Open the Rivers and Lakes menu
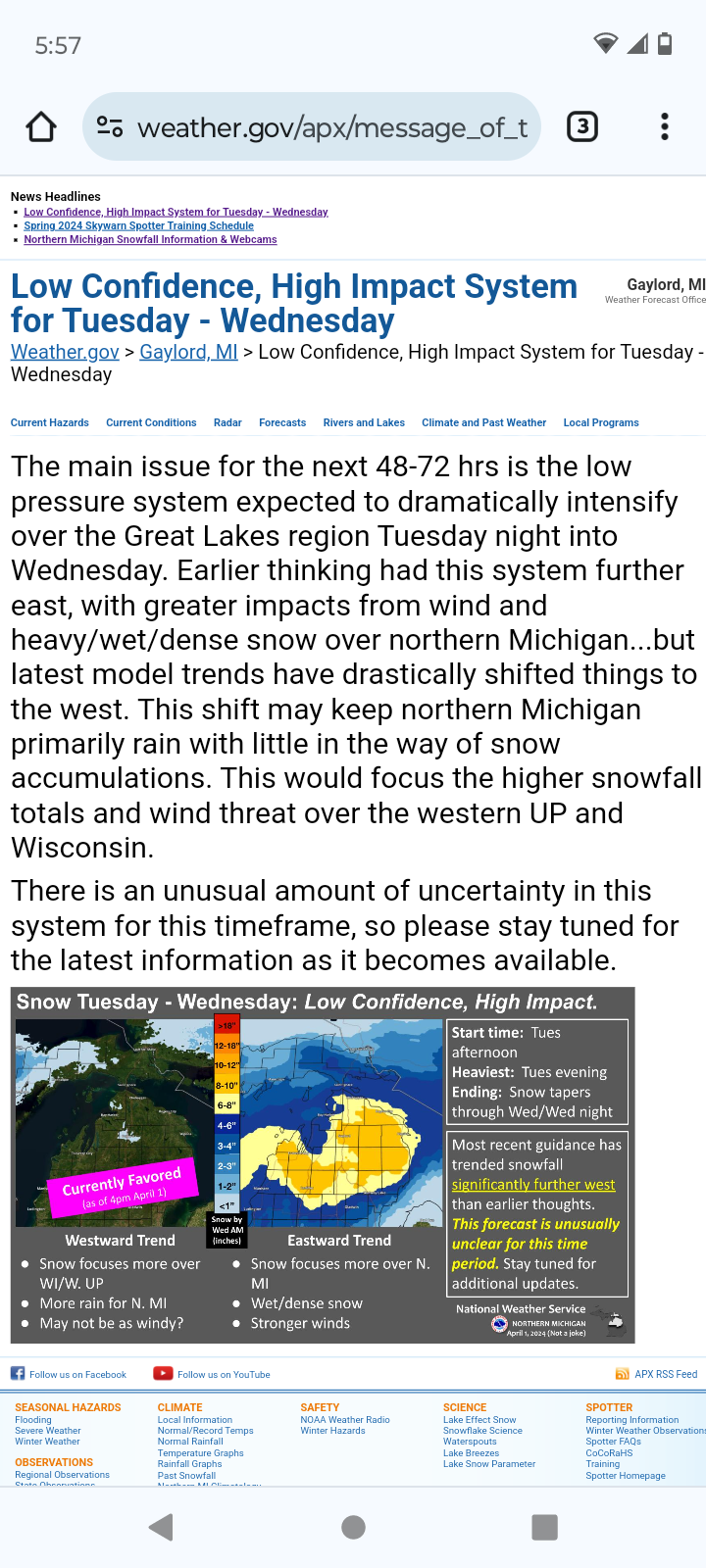This screenshot has height=1568, width=706. point(364,422)
